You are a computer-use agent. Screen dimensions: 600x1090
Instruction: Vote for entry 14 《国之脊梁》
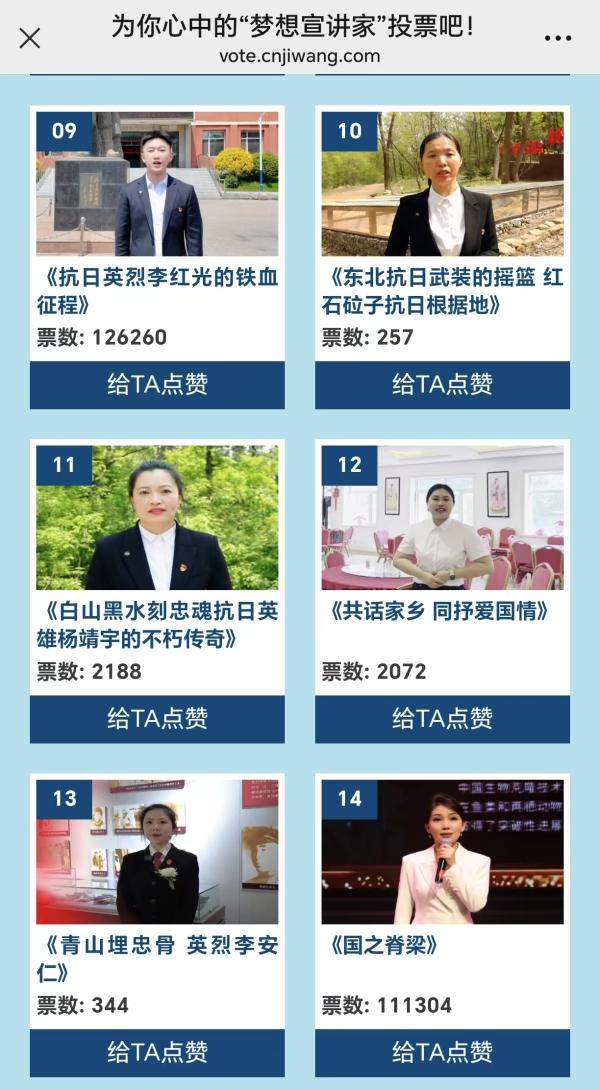(442, 1052)
